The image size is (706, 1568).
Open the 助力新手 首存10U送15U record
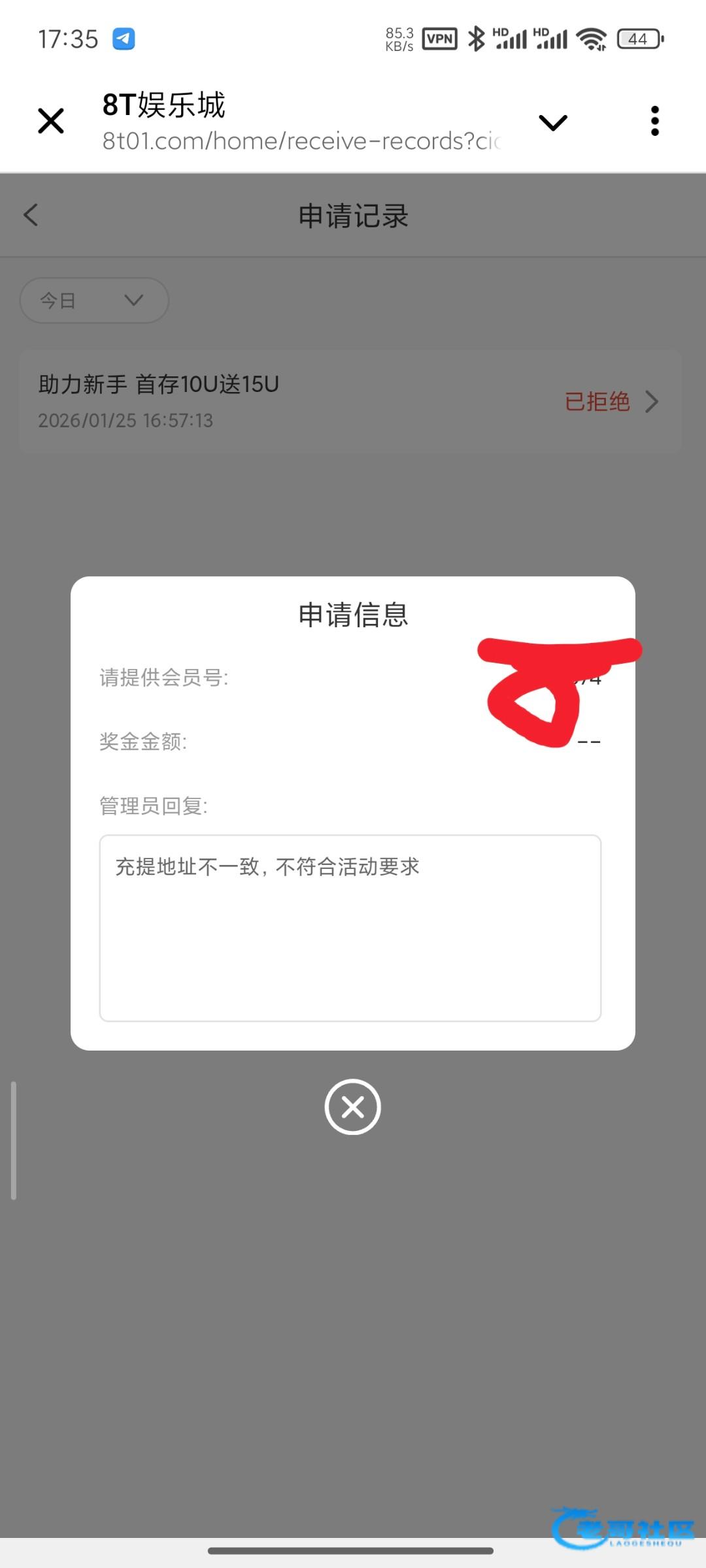point(350,402)
